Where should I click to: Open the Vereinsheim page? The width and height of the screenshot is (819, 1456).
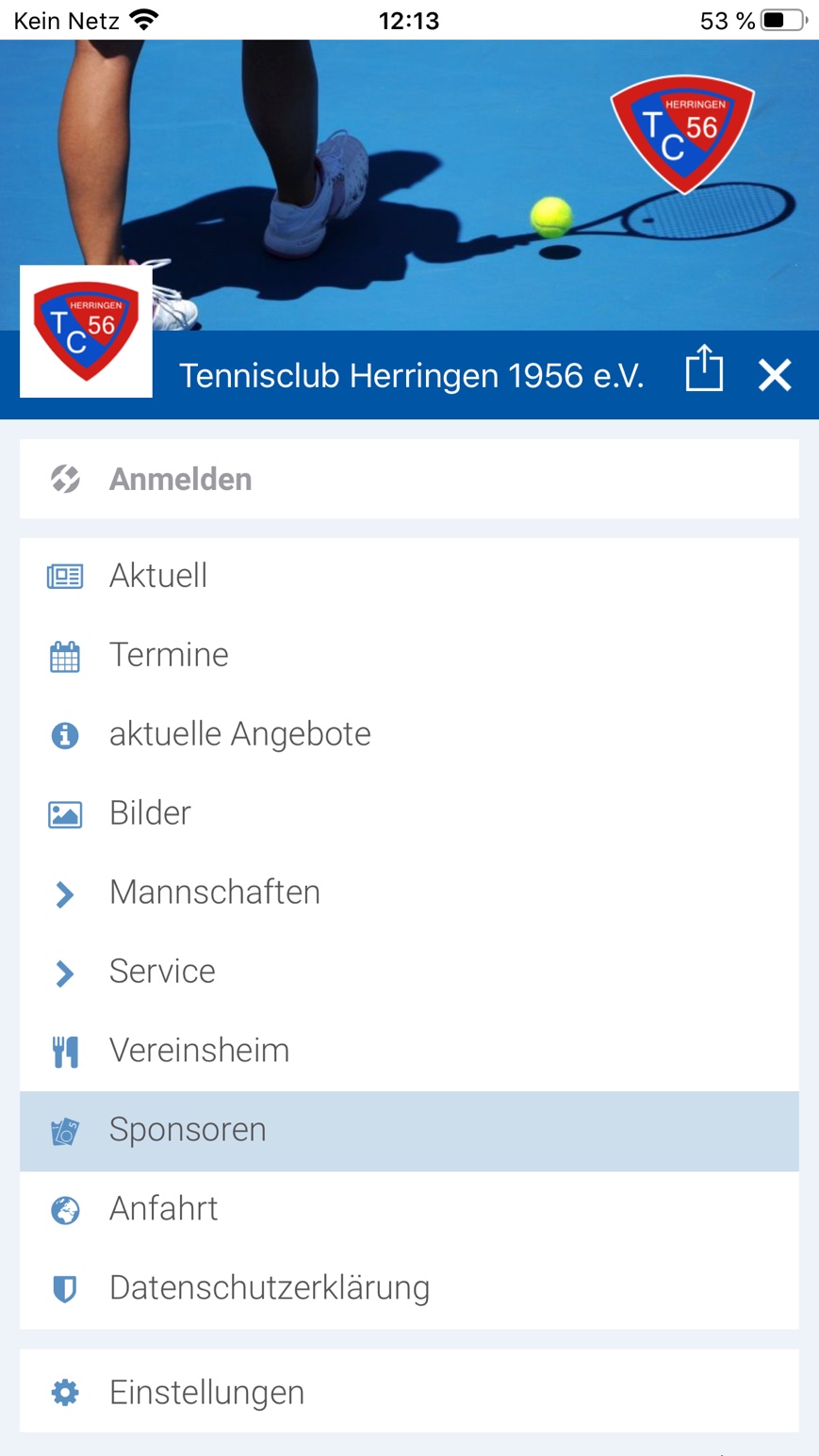coord(409,1051)
